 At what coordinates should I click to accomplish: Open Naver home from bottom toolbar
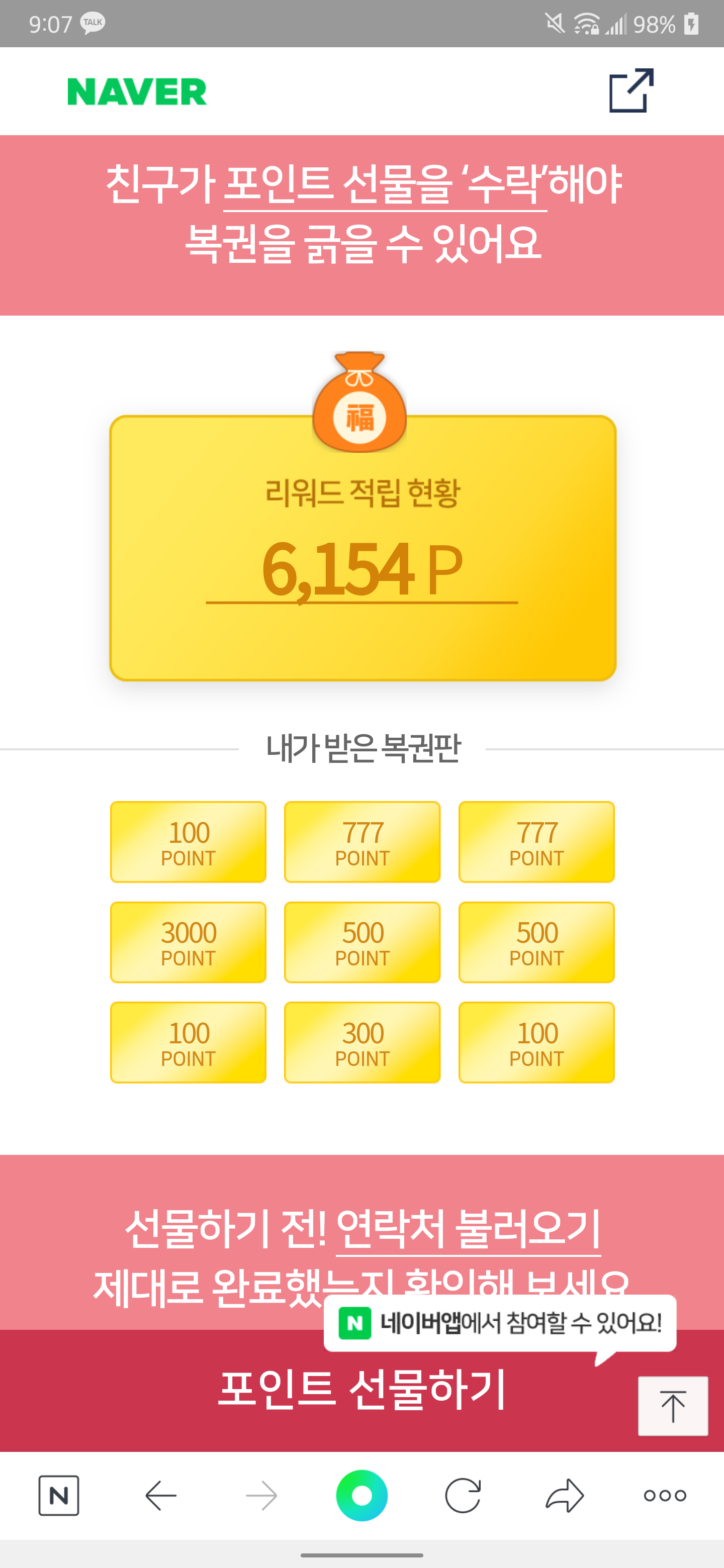(x=58, y=1495)
